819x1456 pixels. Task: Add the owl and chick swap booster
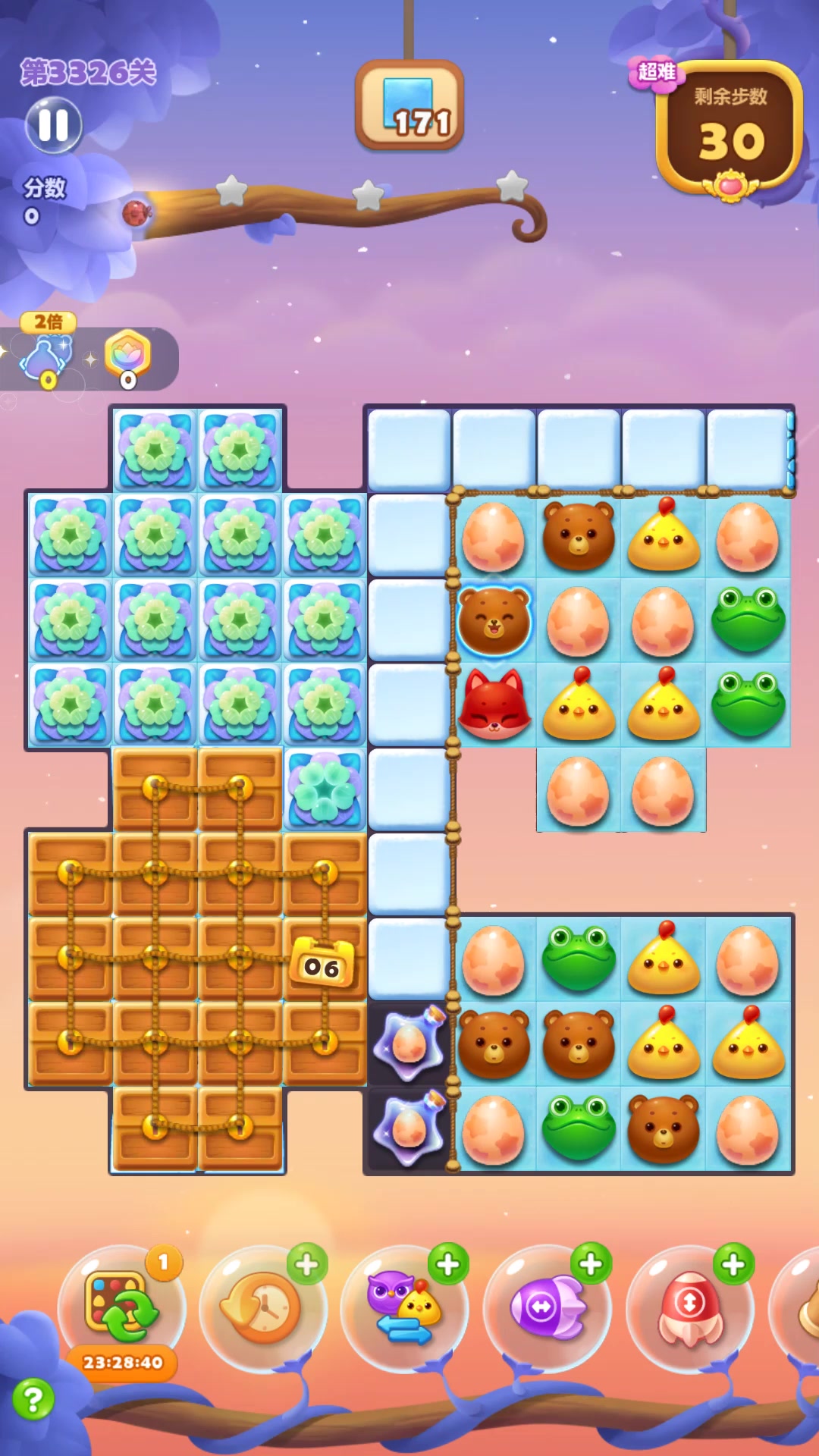[447, 1264]
